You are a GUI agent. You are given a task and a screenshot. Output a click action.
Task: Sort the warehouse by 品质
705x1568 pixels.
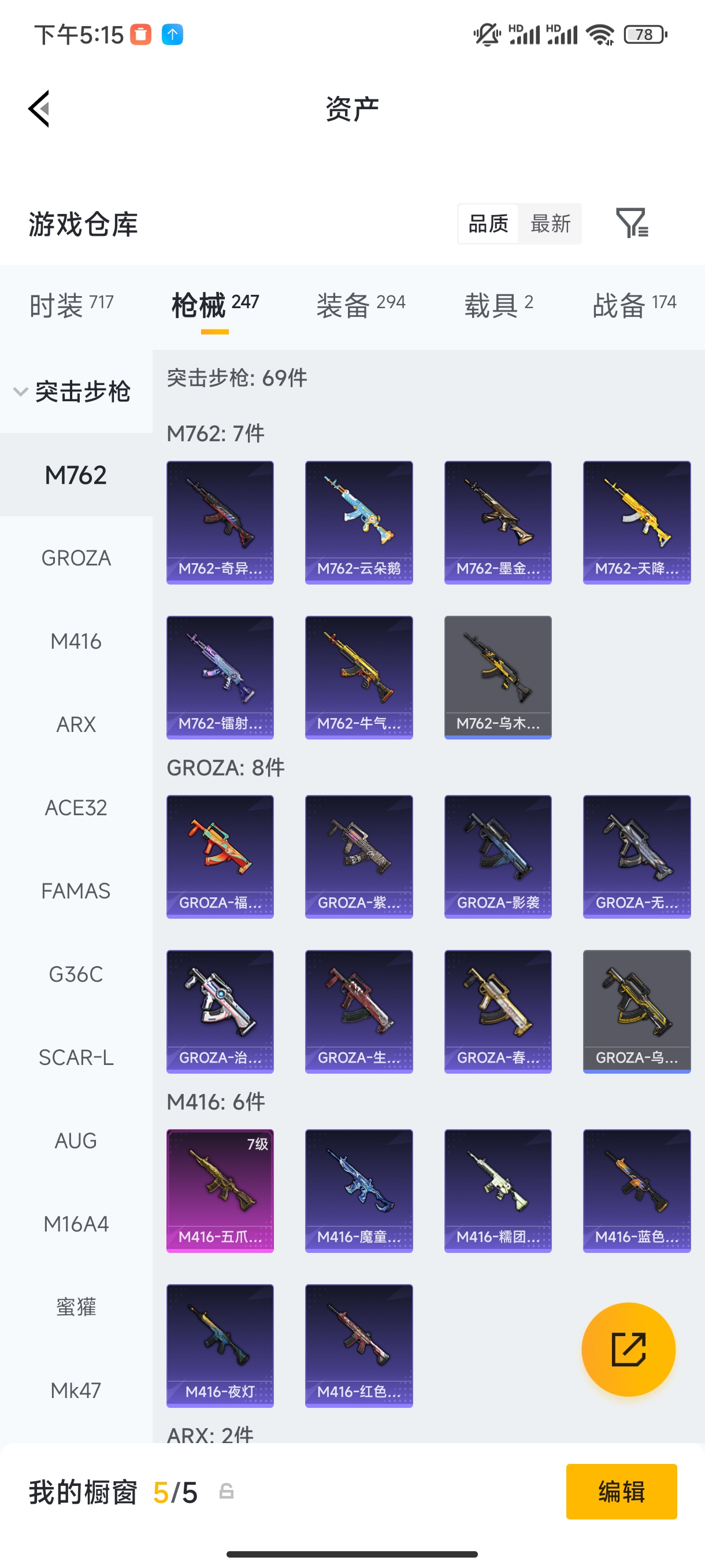tap(488, 223)
